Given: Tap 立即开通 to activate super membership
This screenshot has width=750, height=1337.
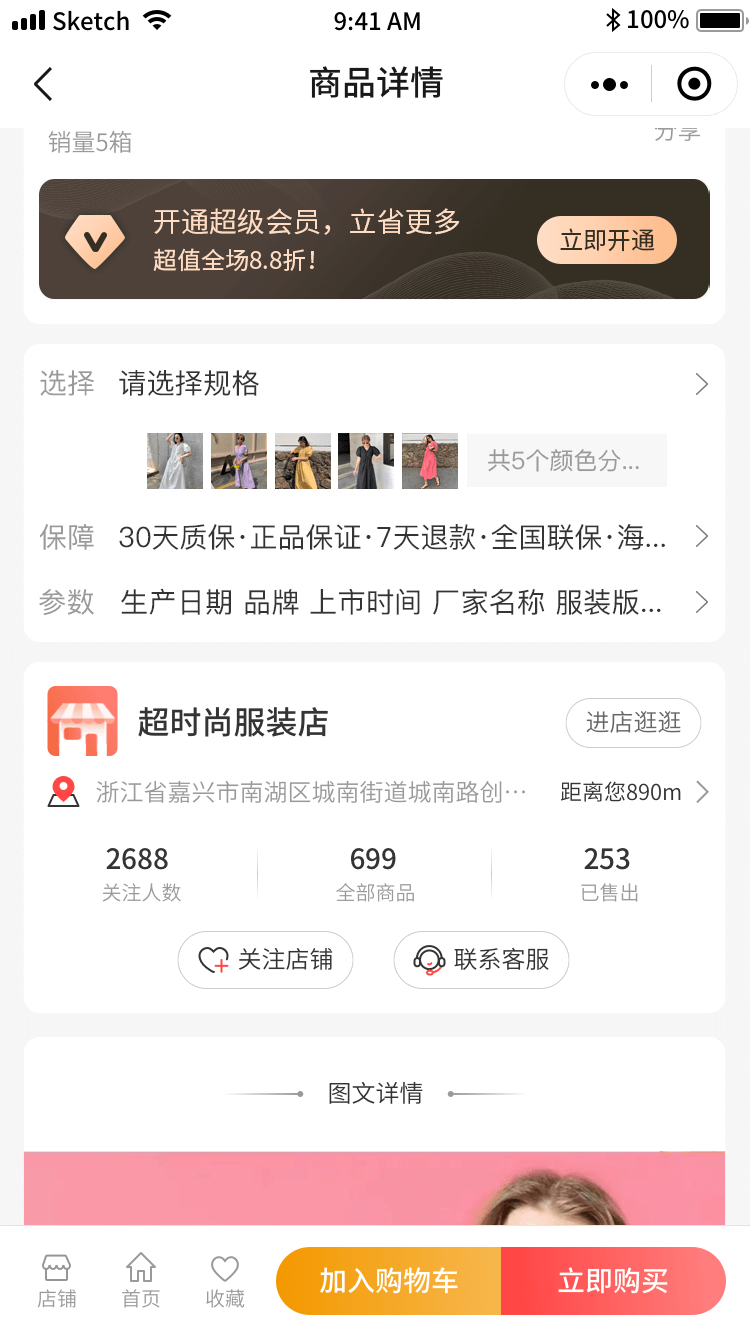Looking at the screenshot, I should point(607,240).
